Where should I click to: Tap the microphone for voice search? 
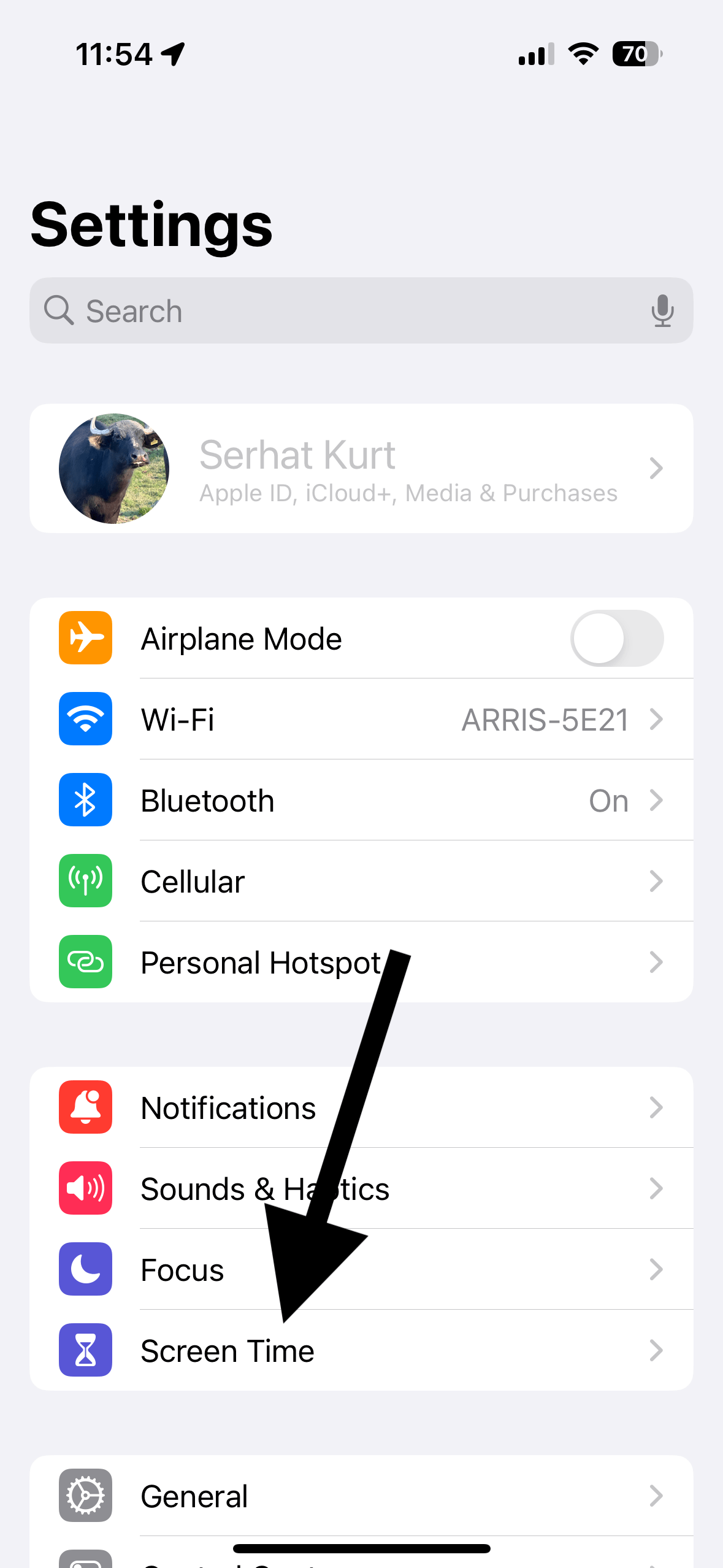tap(662, 310)
